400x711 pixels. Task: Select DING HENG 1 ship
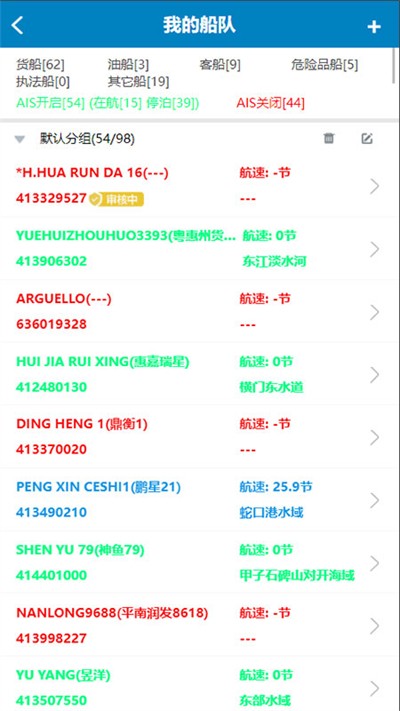pos(198,437)
